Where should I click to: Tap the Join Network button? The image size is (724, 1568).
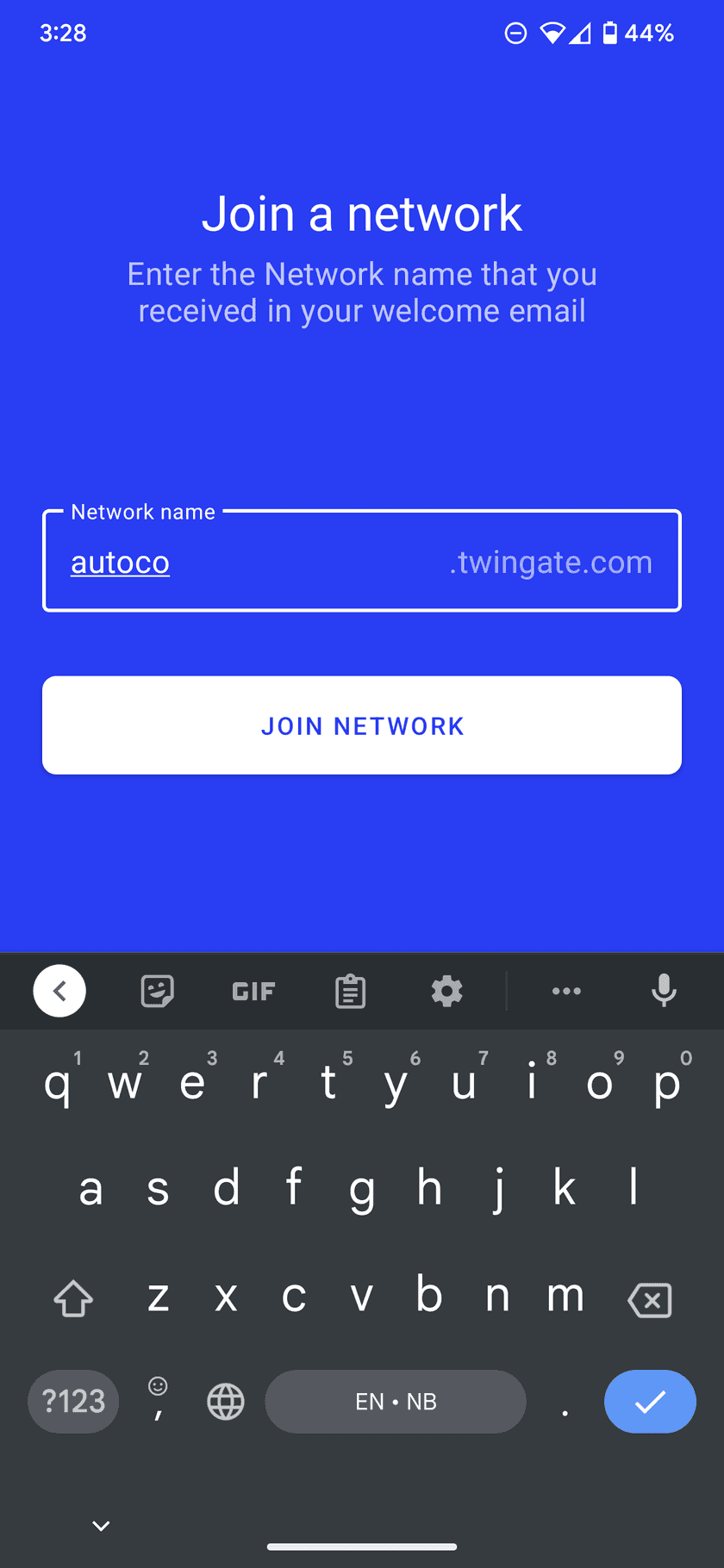pos(362,725)
